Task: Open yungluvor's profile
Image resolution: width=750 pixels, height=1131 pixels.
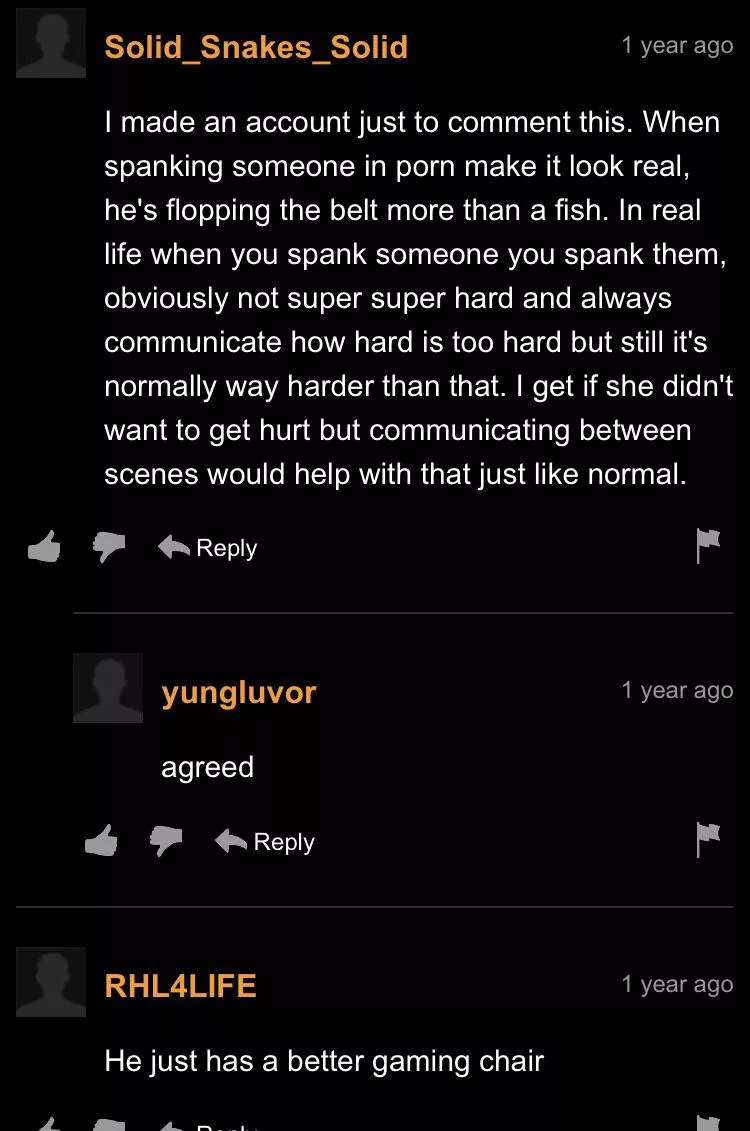Action: (x=239, y=692)
